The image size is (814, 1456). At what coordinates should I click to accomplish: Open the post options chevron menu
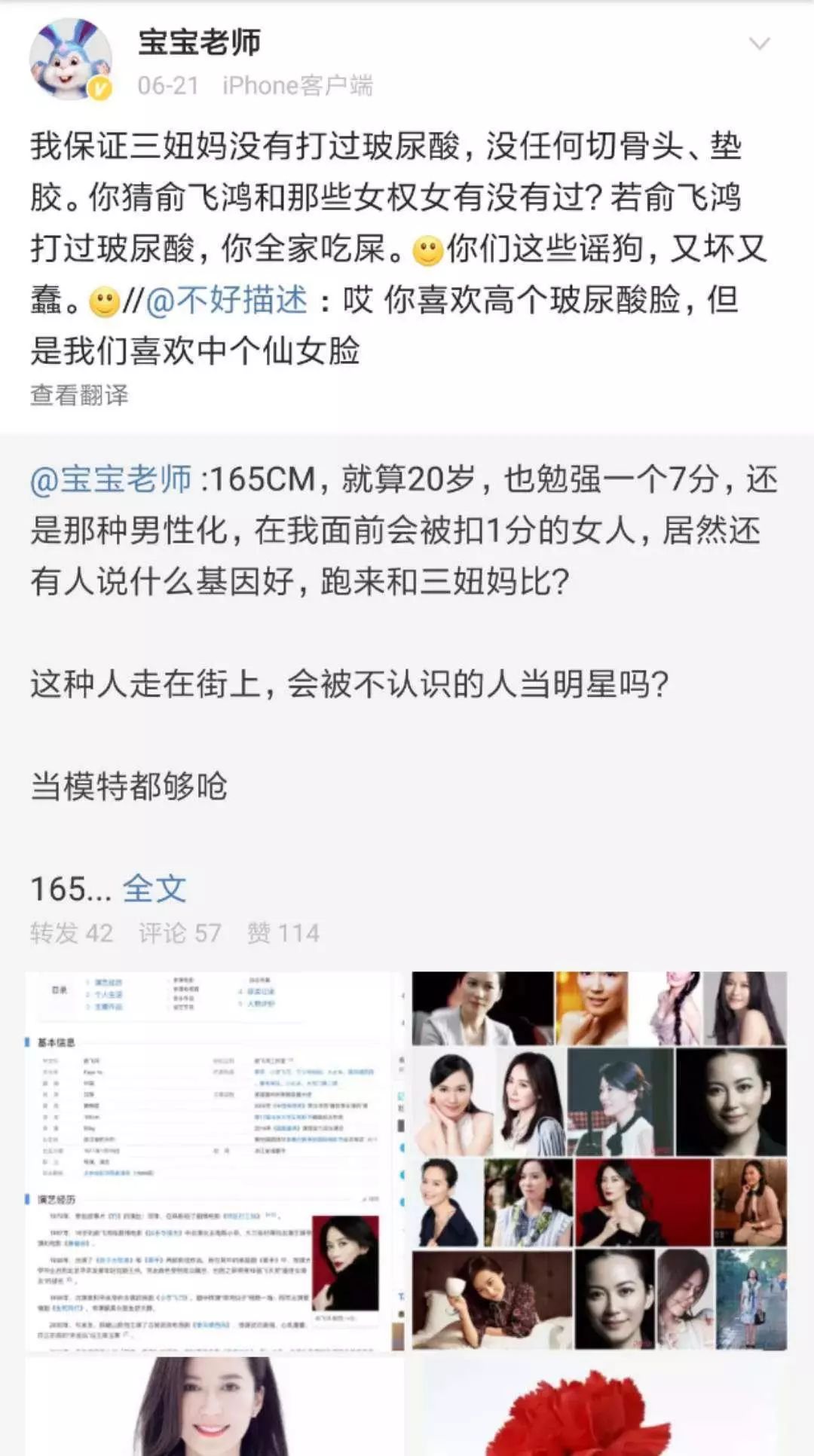[x=759, y=44]
